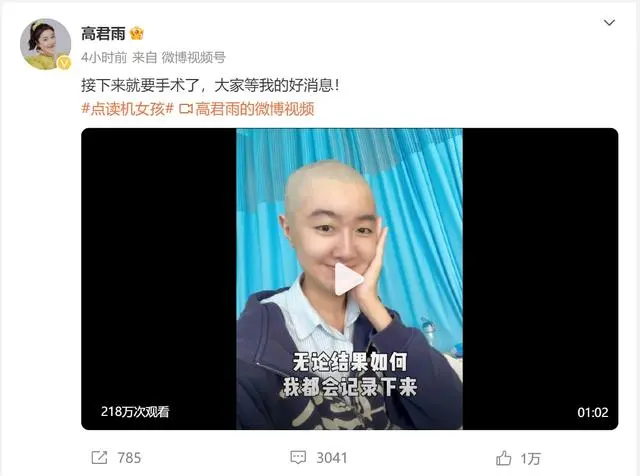Open the post options chevron menu
This screenshot has height=476, width=640.
pyautogui.click(x=609, y=22)
